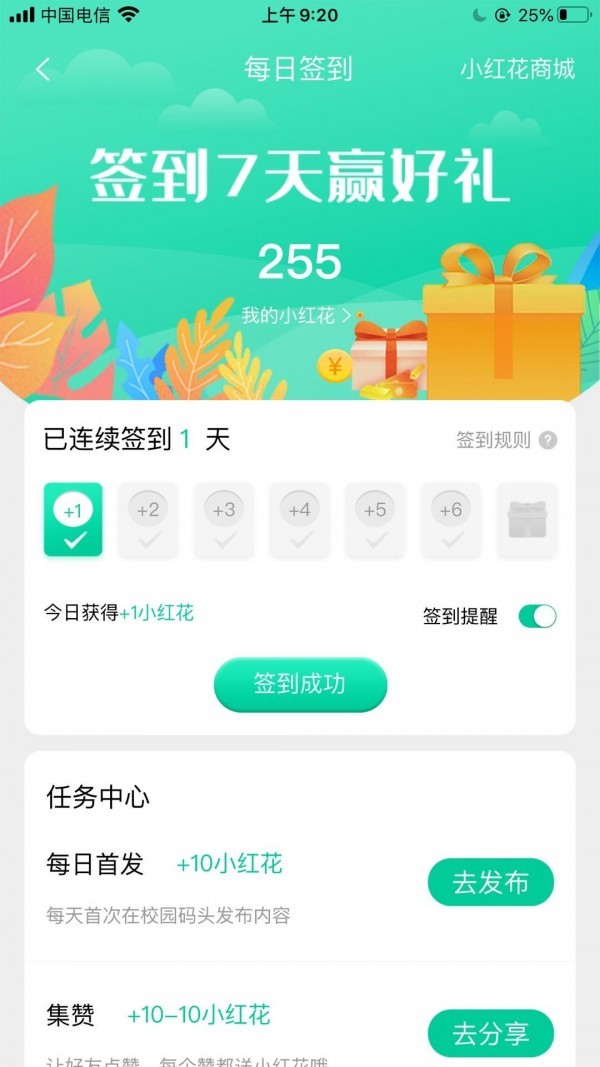Open 我的小红花 details
600x1067 pixels.
(x=296, y=316)
